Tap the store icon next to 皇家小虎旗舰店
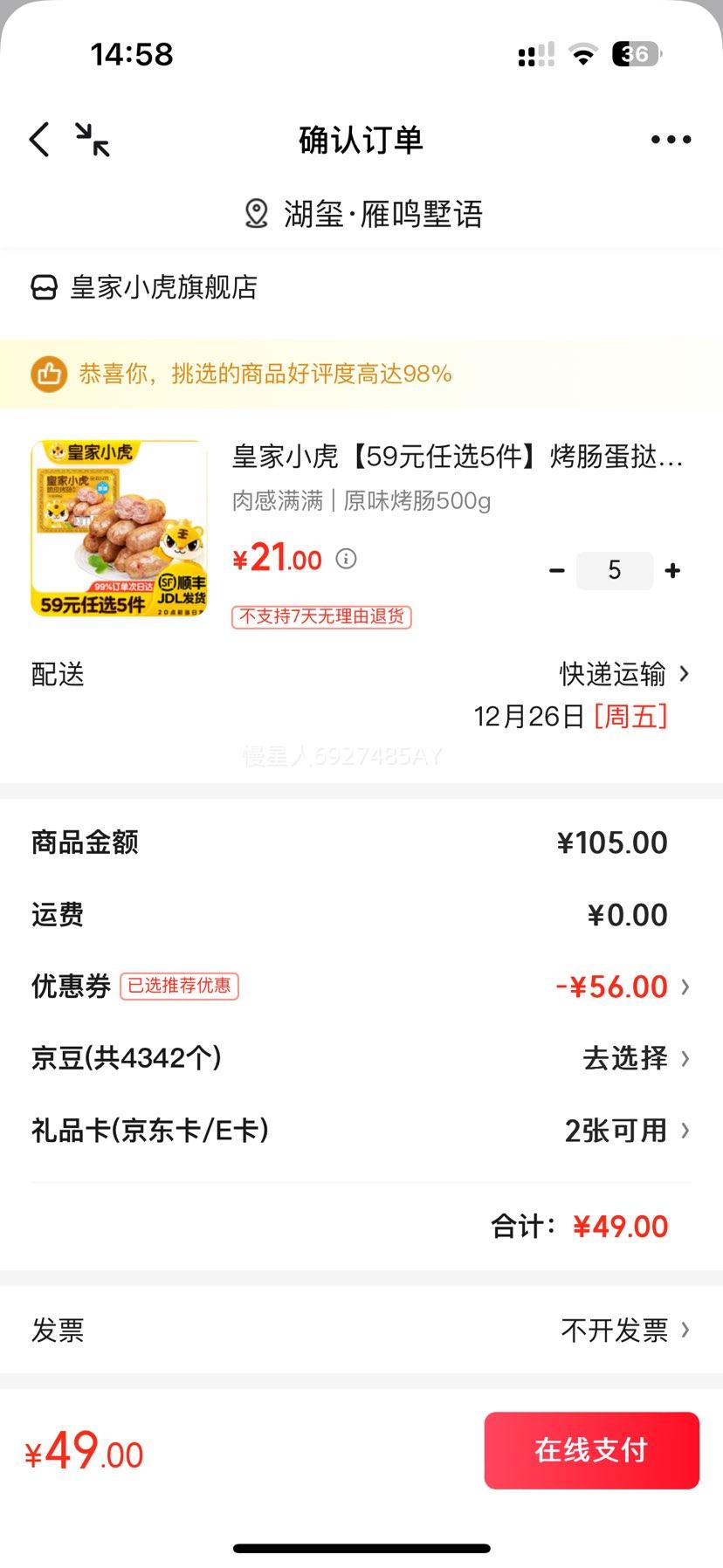 [43, 285]
